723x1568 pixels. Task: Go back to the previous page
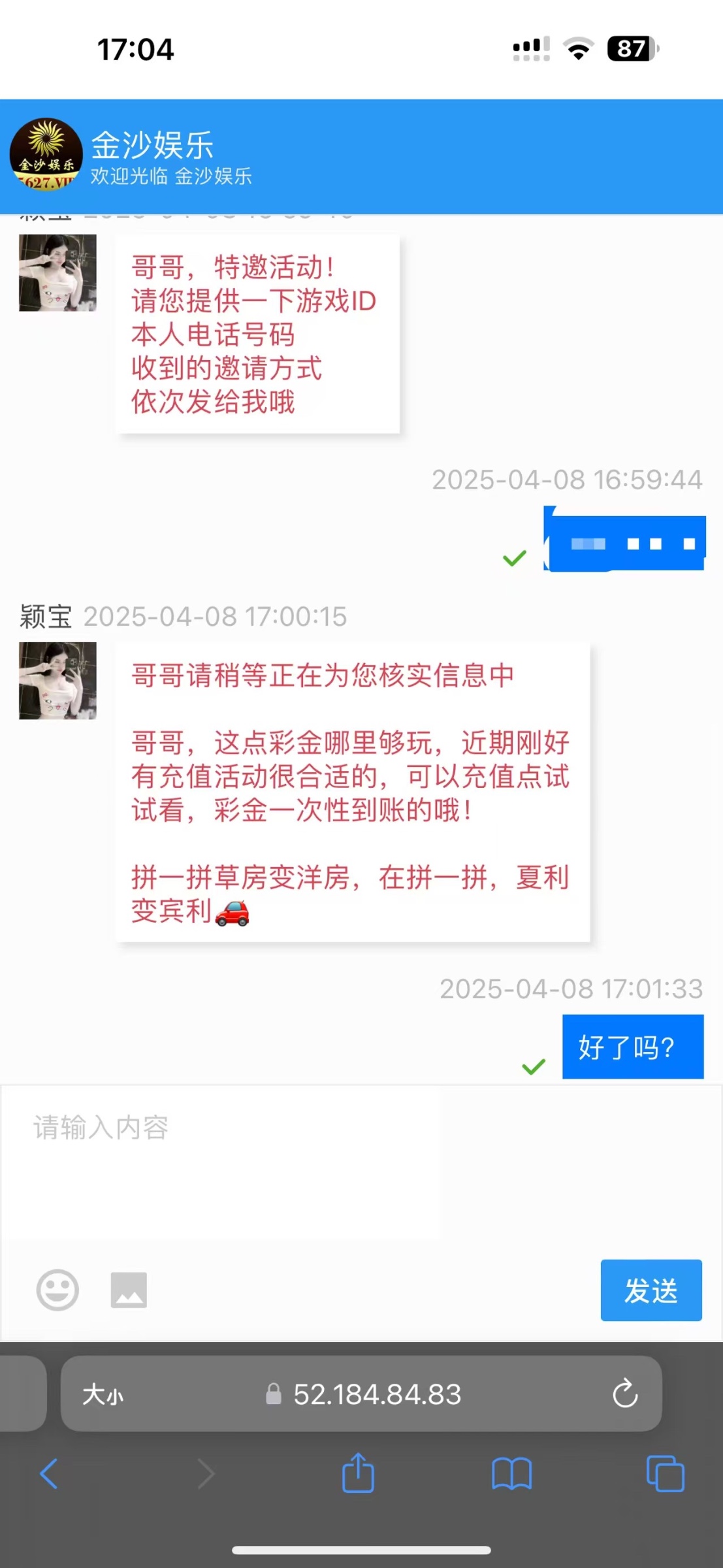(49, 1474)
